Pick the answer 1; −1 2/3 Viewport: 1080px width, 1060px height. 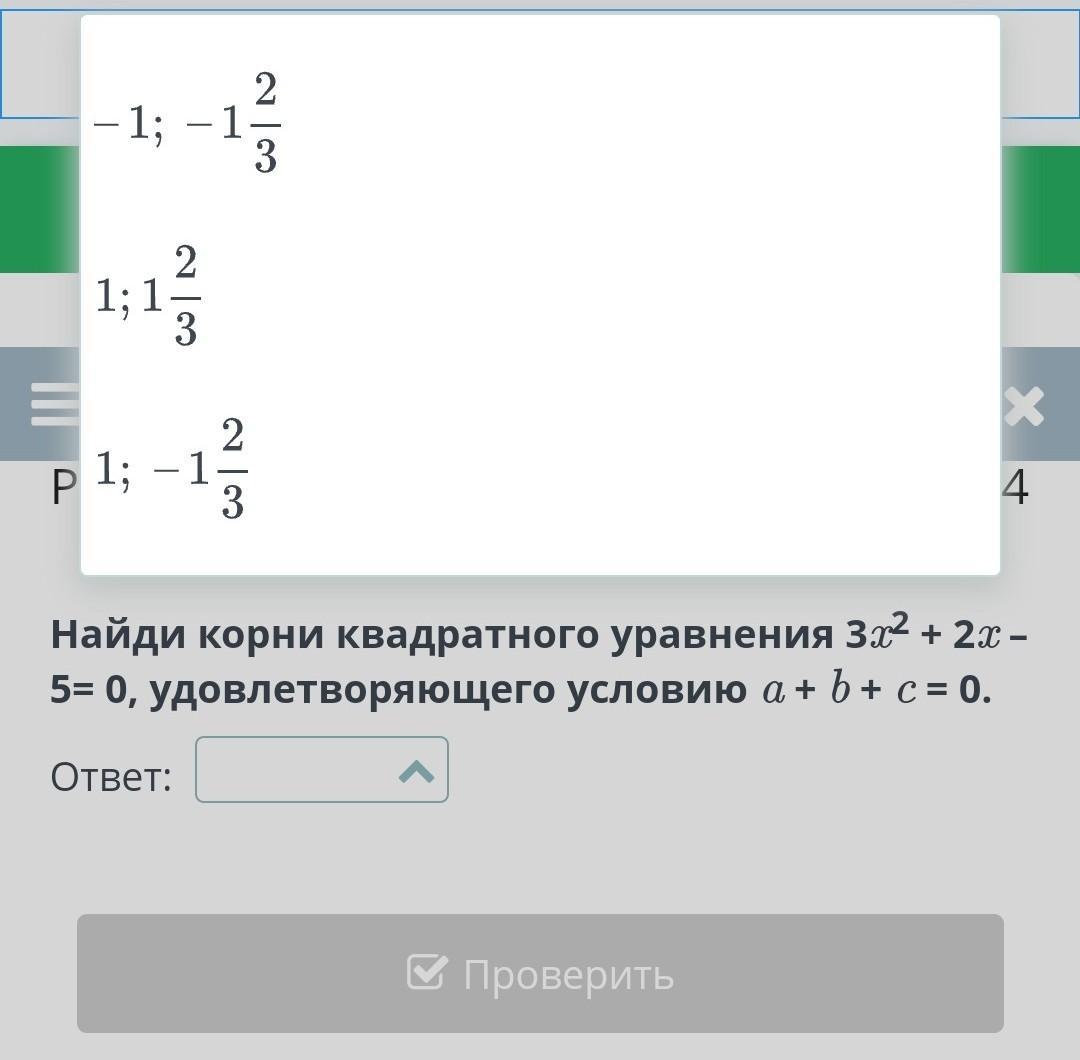(171, 469)
